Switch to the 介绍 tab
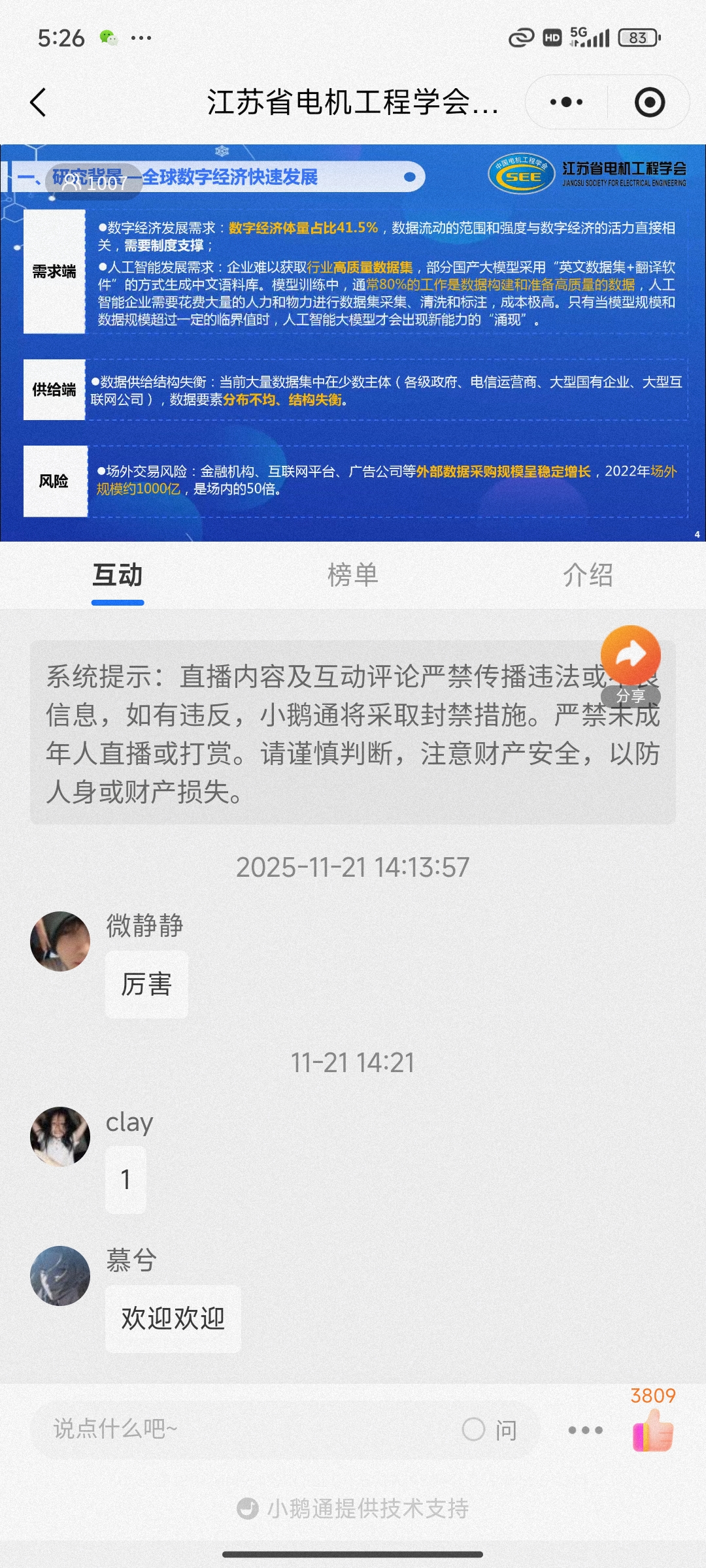Image resolution: width=706 pixels, height=1568 pixels. click(x=588, y=575)
